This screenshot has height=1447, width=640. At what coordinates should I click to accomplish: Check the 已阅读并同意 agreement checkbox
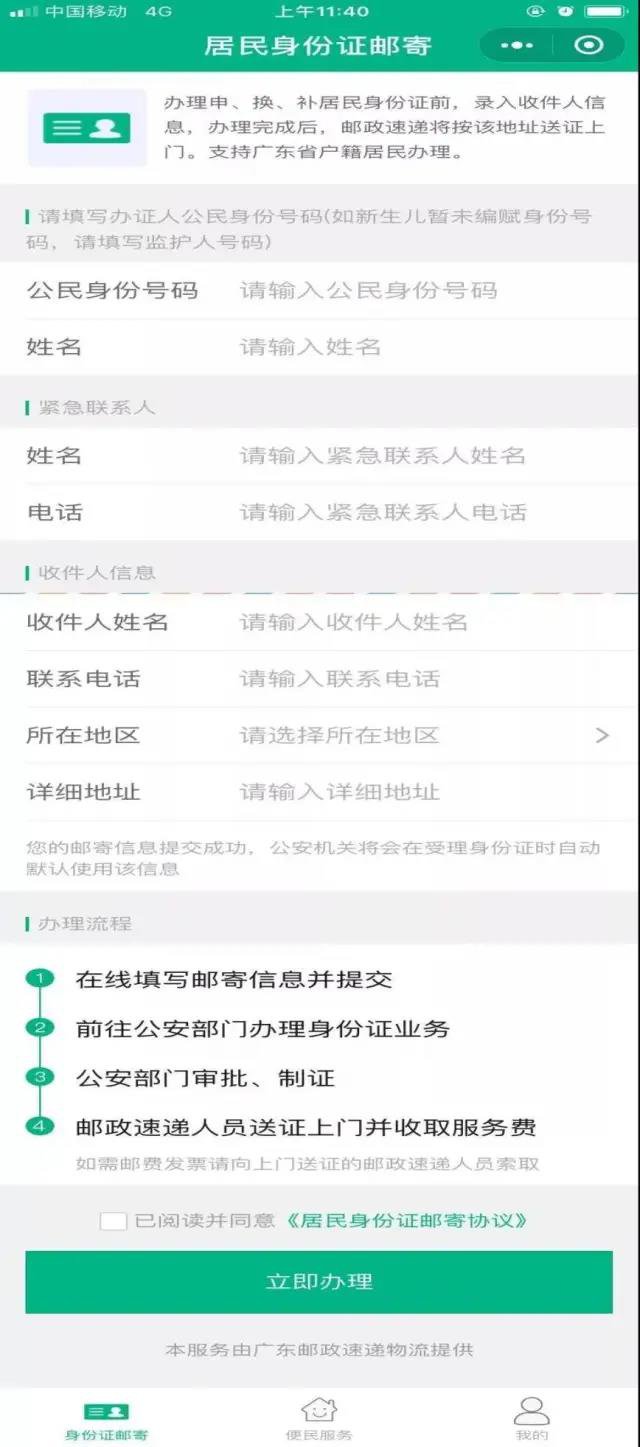pyautogui.click(x=113, y=1221)
